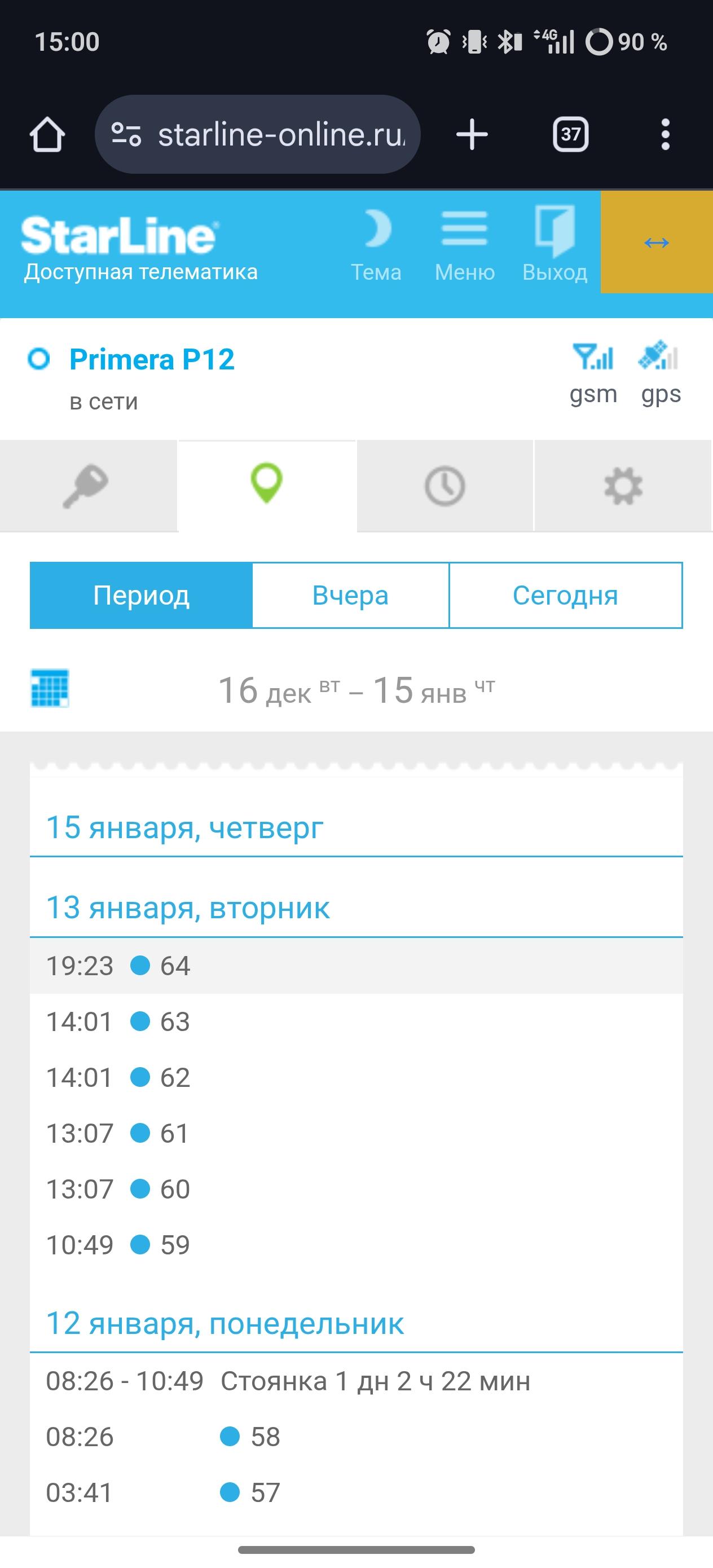Open the gear settings tab
Screen dimensions: 713x1568
(623, 486)
